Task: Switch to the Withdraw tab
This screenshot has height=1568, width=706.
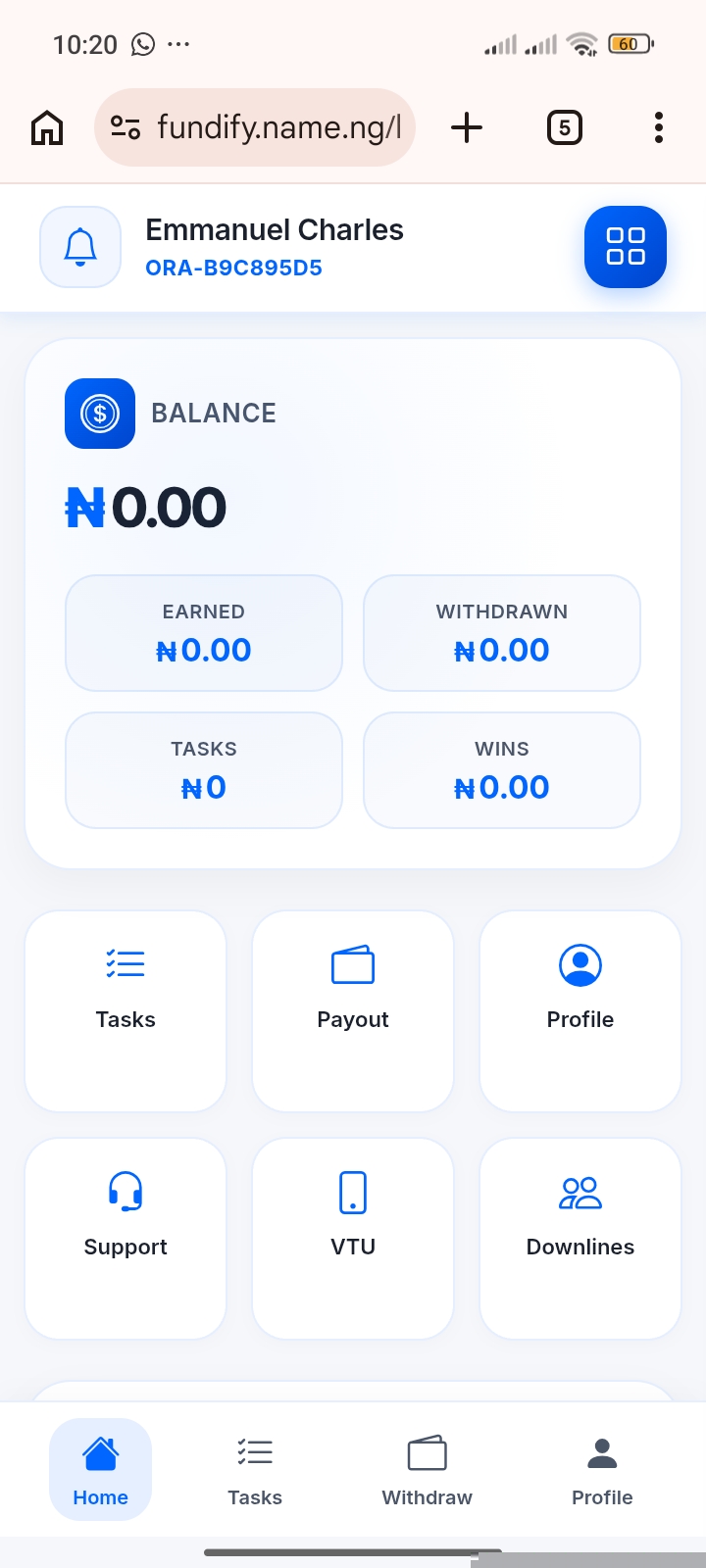Action: pos(427,1469)
